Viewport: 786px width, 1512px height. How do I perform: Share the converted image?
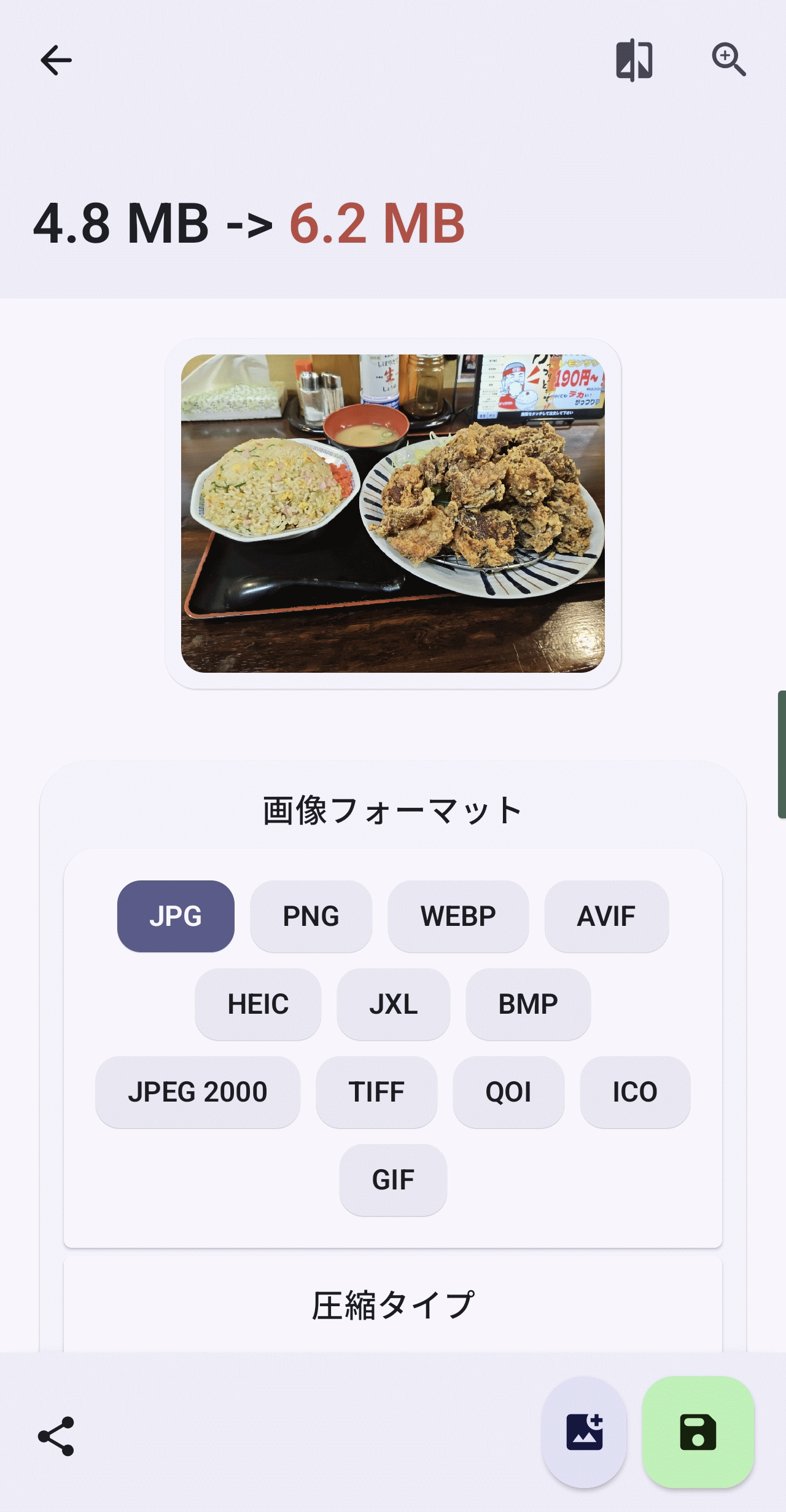tap(56, 1436)
